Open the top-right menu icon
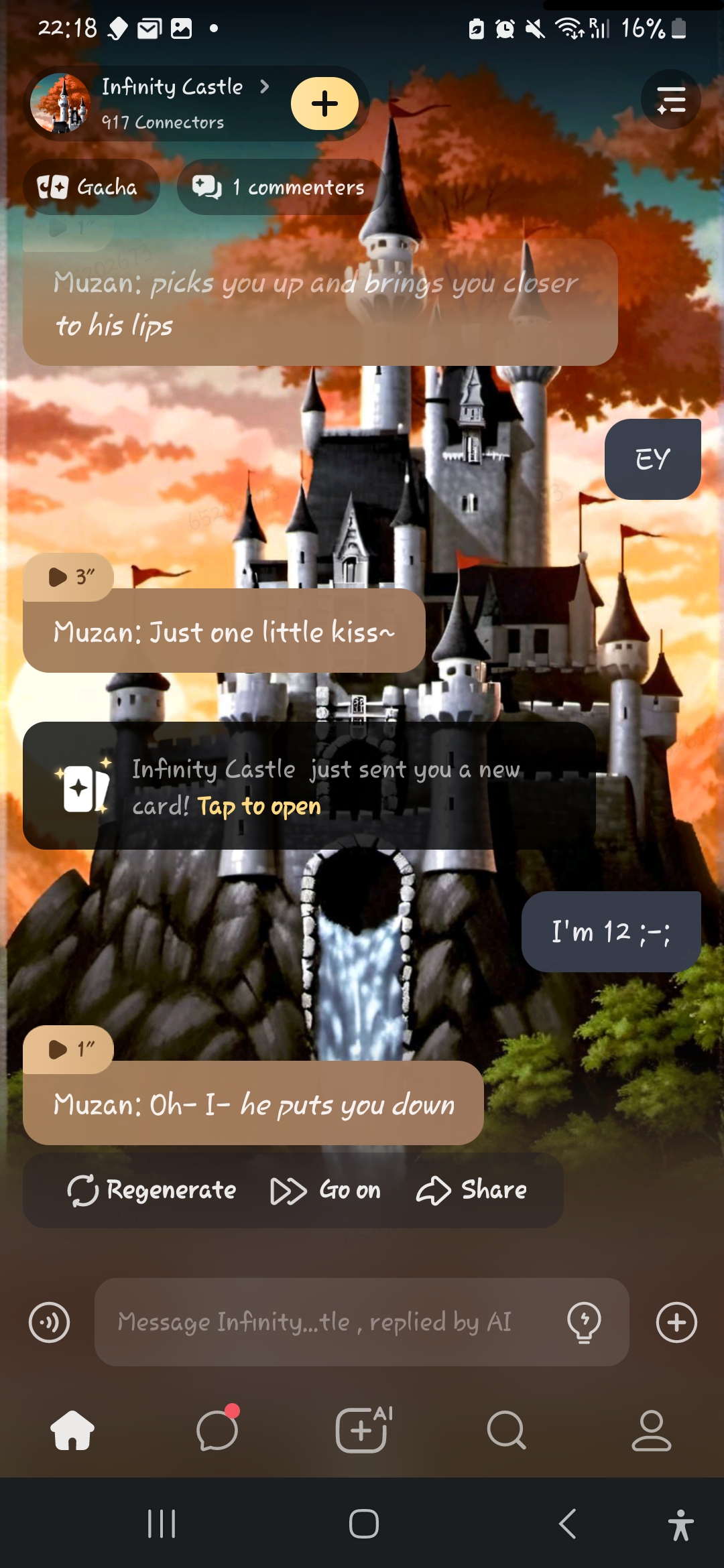The height and width of the screenshot is (1568, 724). coord(670,100)
